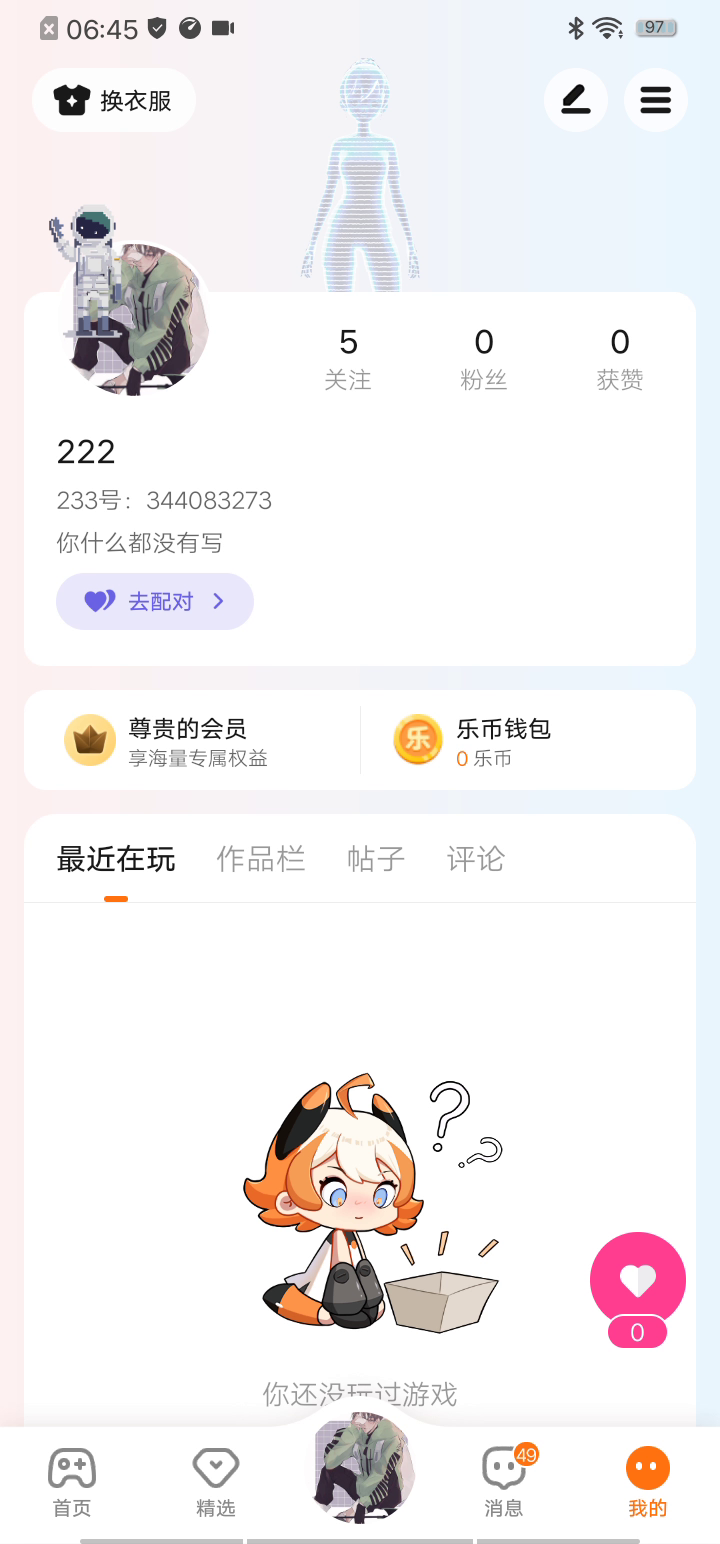Go to the 首页 home tab
The image size is (720, 1544).
coord(72,1482)
